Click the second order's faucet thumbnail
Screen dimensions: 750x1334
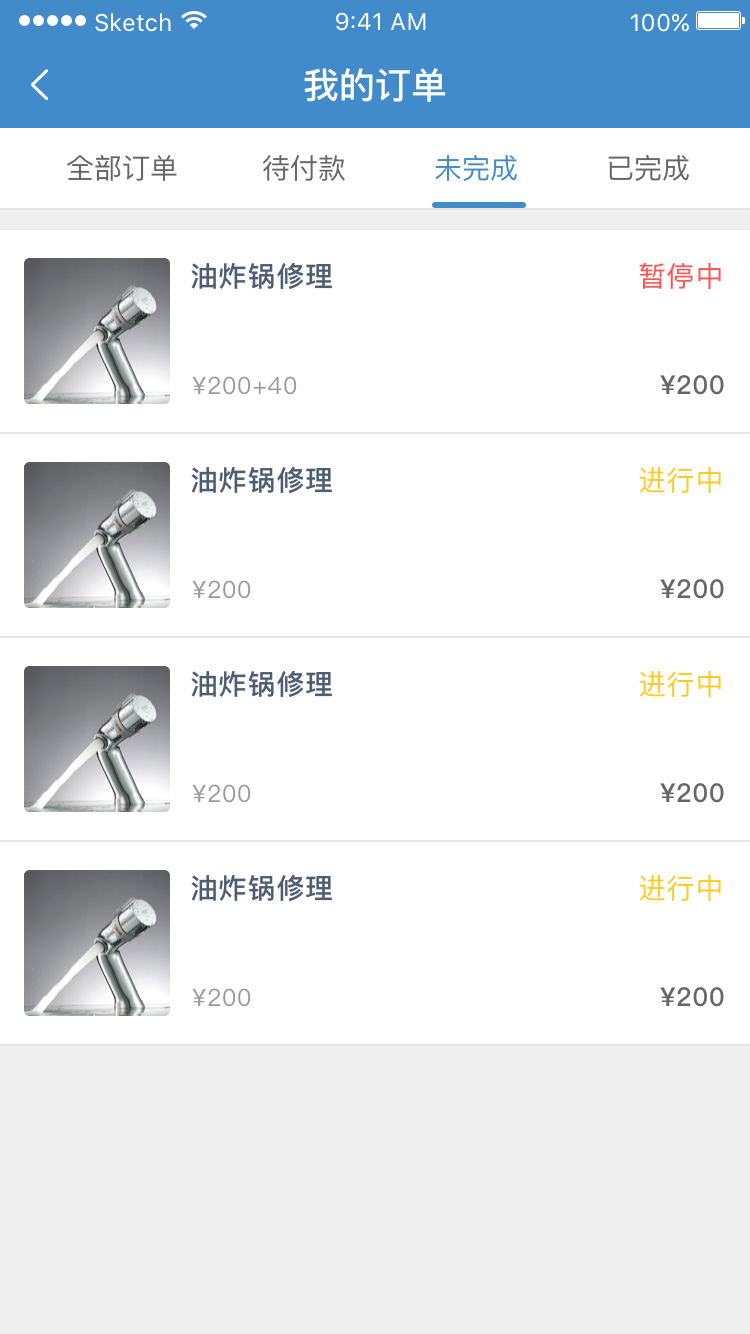point(96,535)
